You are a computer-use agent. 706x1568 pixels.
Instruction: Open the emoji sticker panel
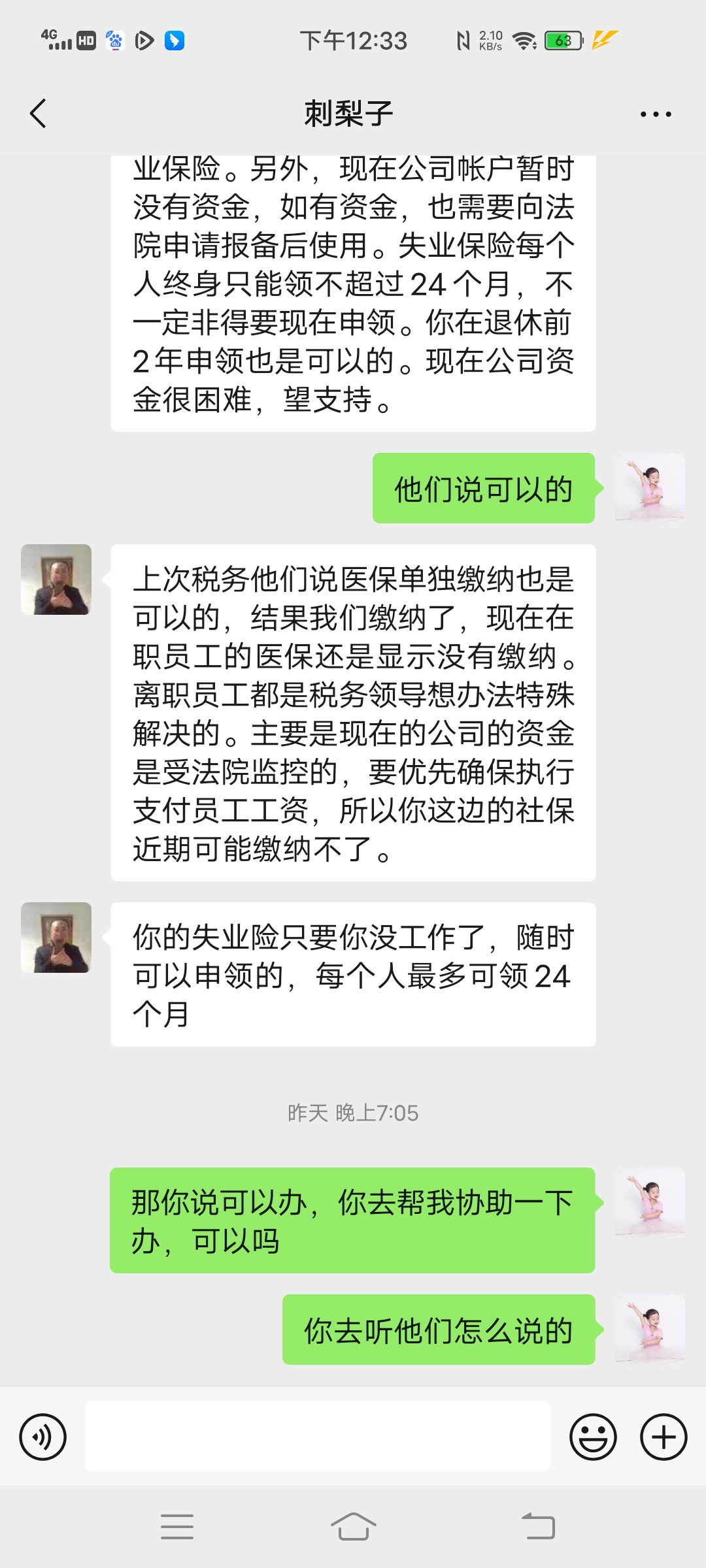pos(593,1437)
